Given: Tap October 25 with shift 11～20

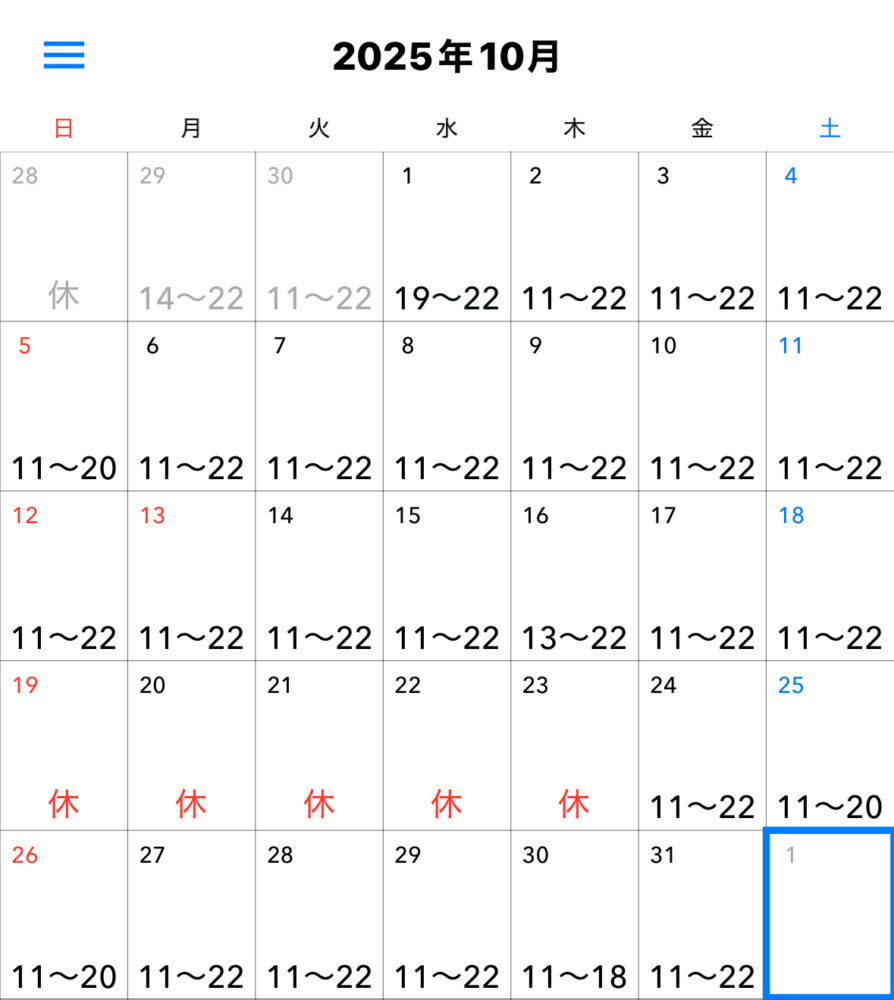Looking at the screenshot, I should [x=830, y=746].
